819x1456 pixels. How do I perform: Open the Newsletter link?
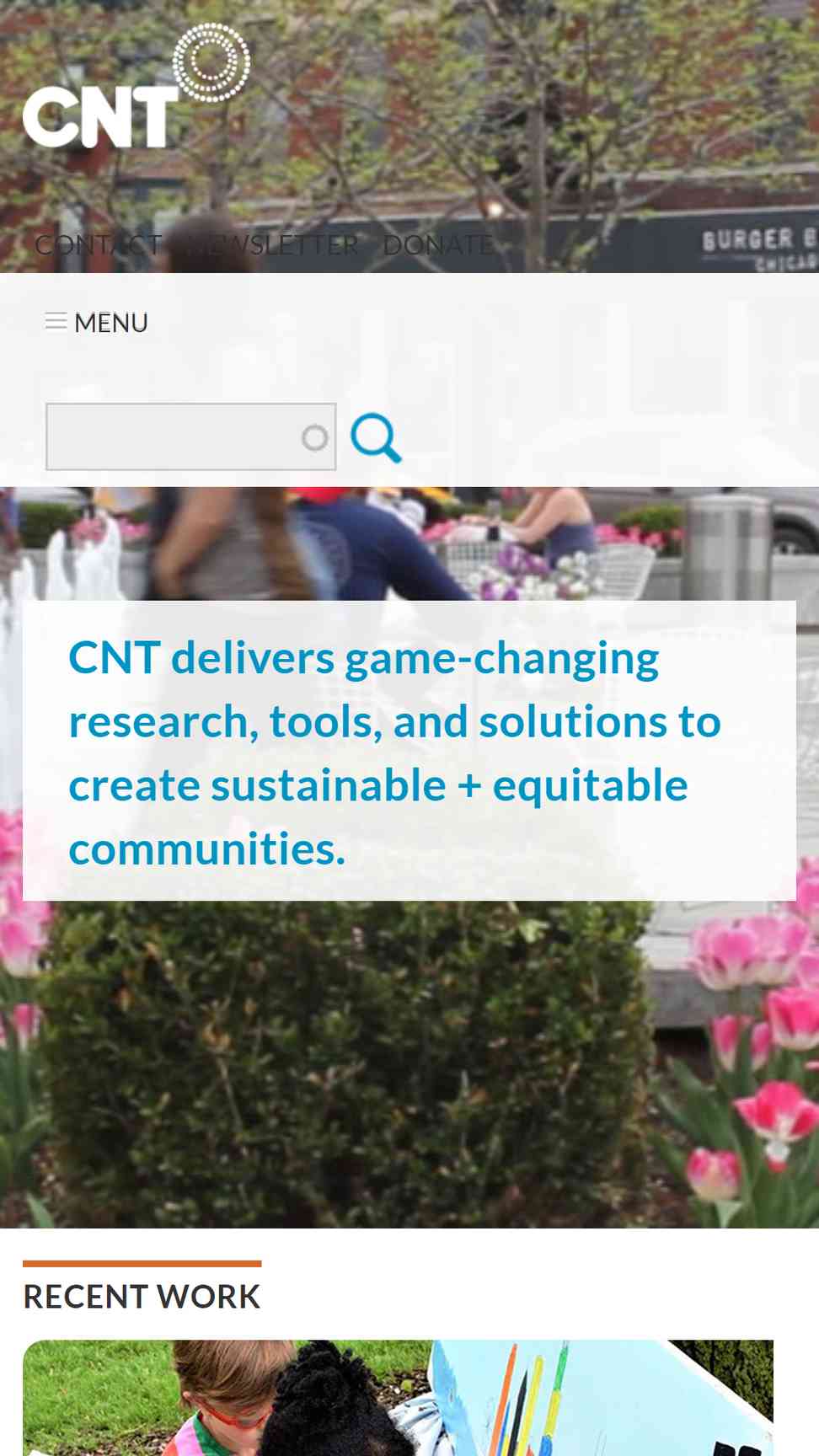(273, 245)
